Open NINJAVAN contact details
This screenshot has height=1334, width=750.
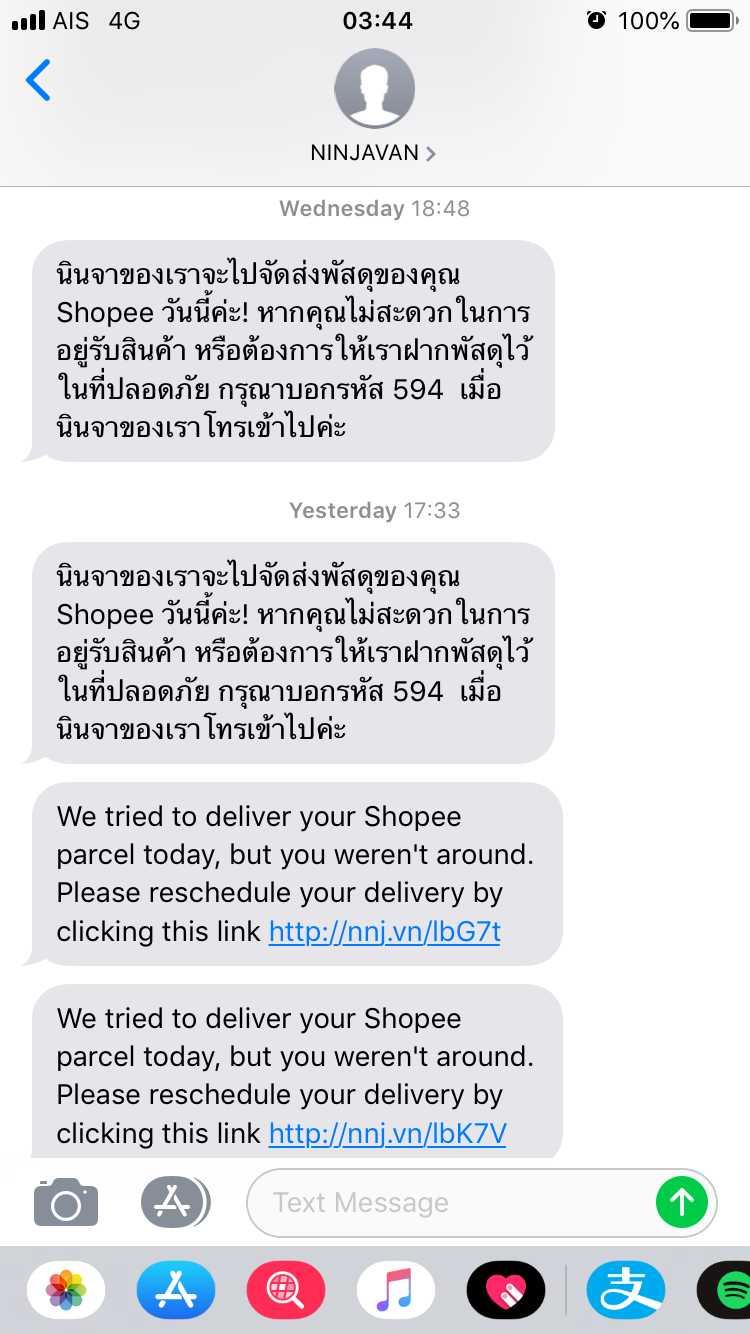(374, 153)
